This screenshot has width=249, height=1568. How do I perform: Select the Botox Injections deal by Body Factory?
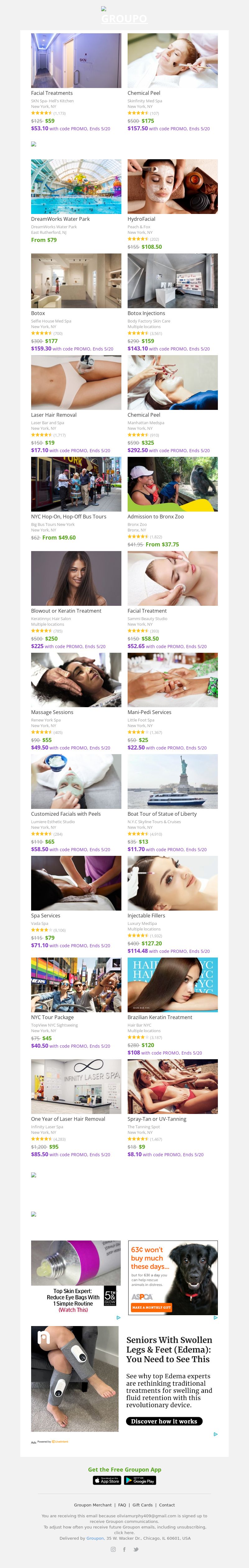[172, 281]
